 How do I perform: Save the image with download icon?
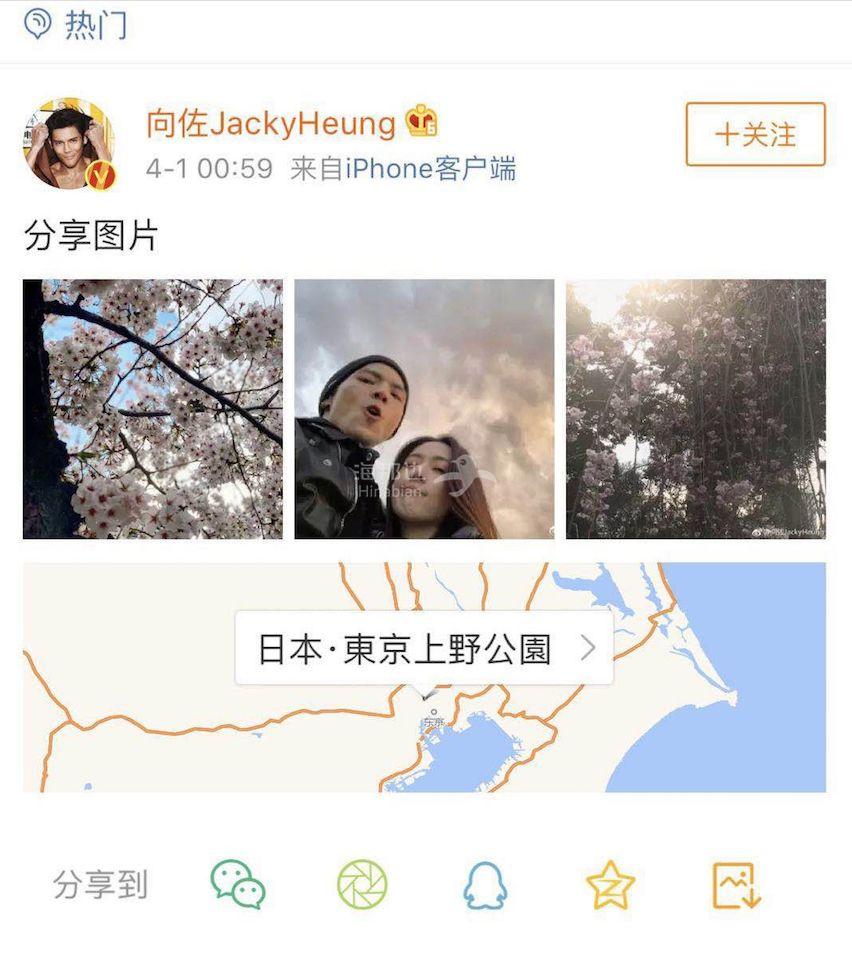click(737, 885)
